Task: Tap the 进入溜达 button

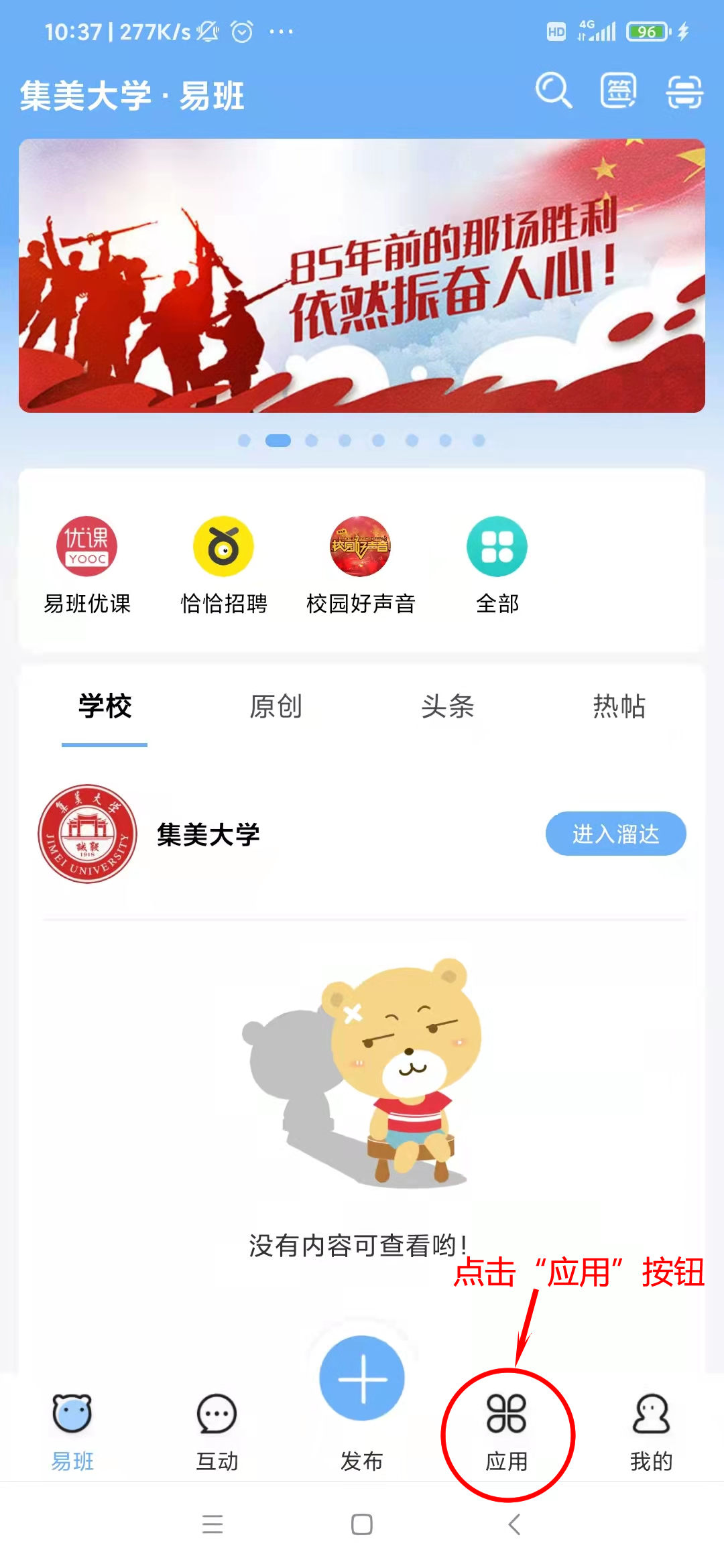Action: pyautogui.click(x=615, y=834)
